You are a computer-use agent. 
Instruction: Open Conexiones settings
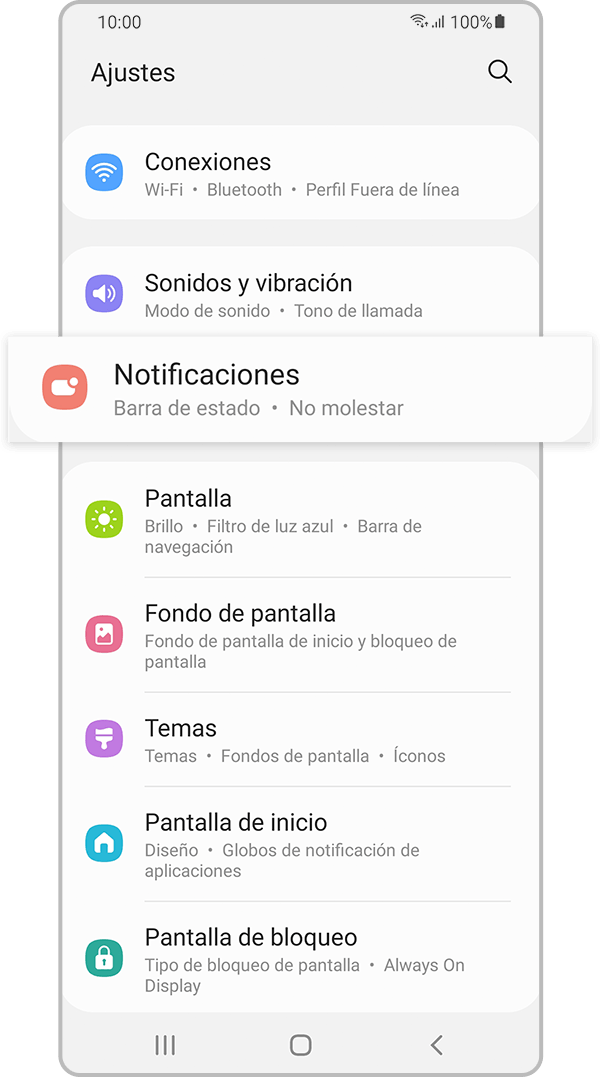tap(300, 173)
